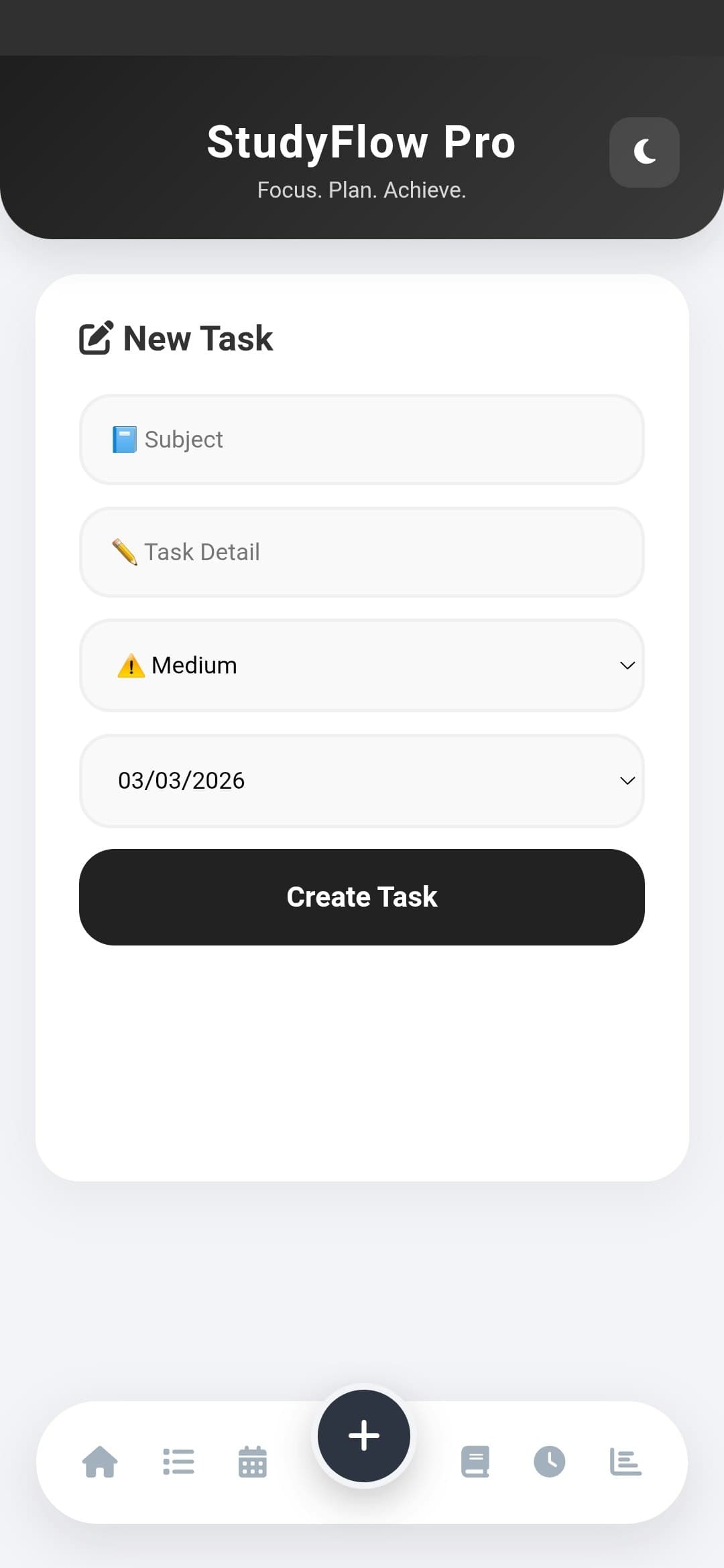Screen dimensions: 724x1568
Task: Toggle dark mode with the moon button
Action: 644,153
